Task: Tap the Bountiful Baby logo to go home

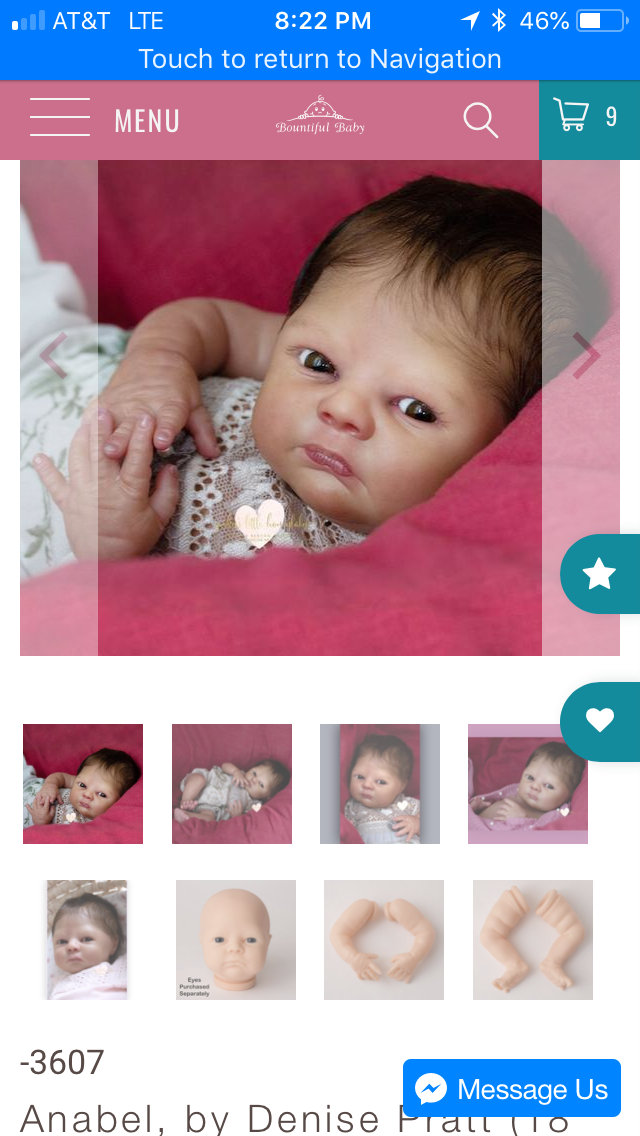Action: [x=320, y=116]
